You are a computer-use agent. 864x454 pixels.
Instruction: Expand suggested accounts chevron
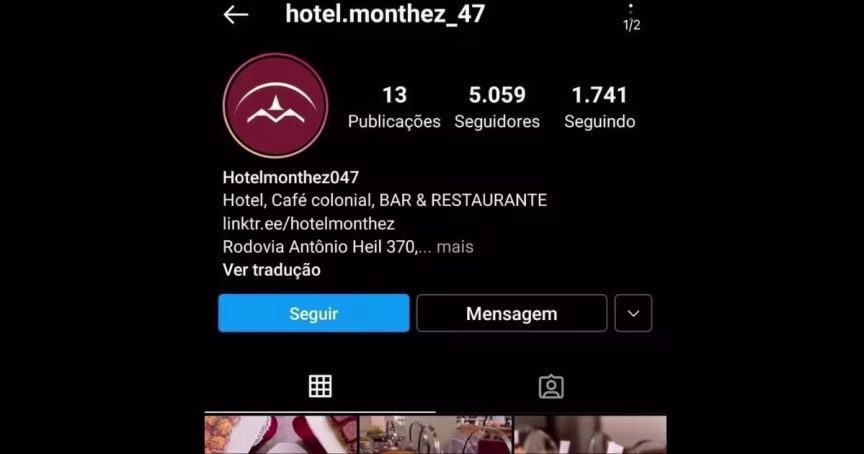[x=633, y=313]
